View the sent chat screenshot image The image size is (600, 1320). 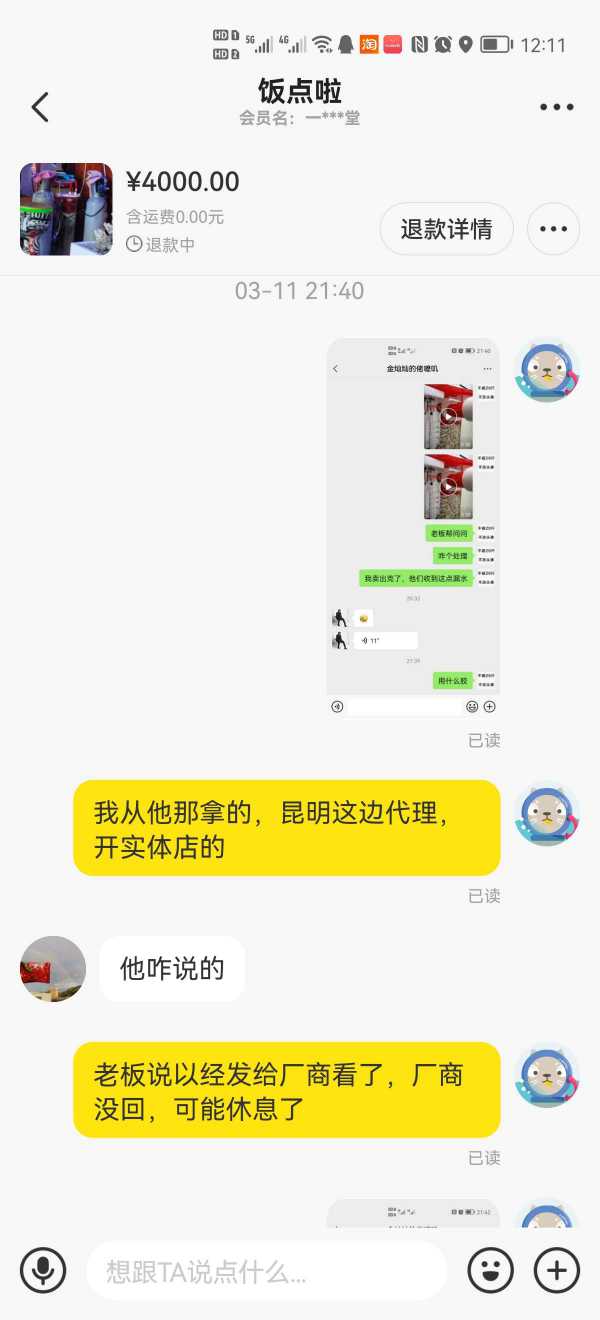[413, 528]
